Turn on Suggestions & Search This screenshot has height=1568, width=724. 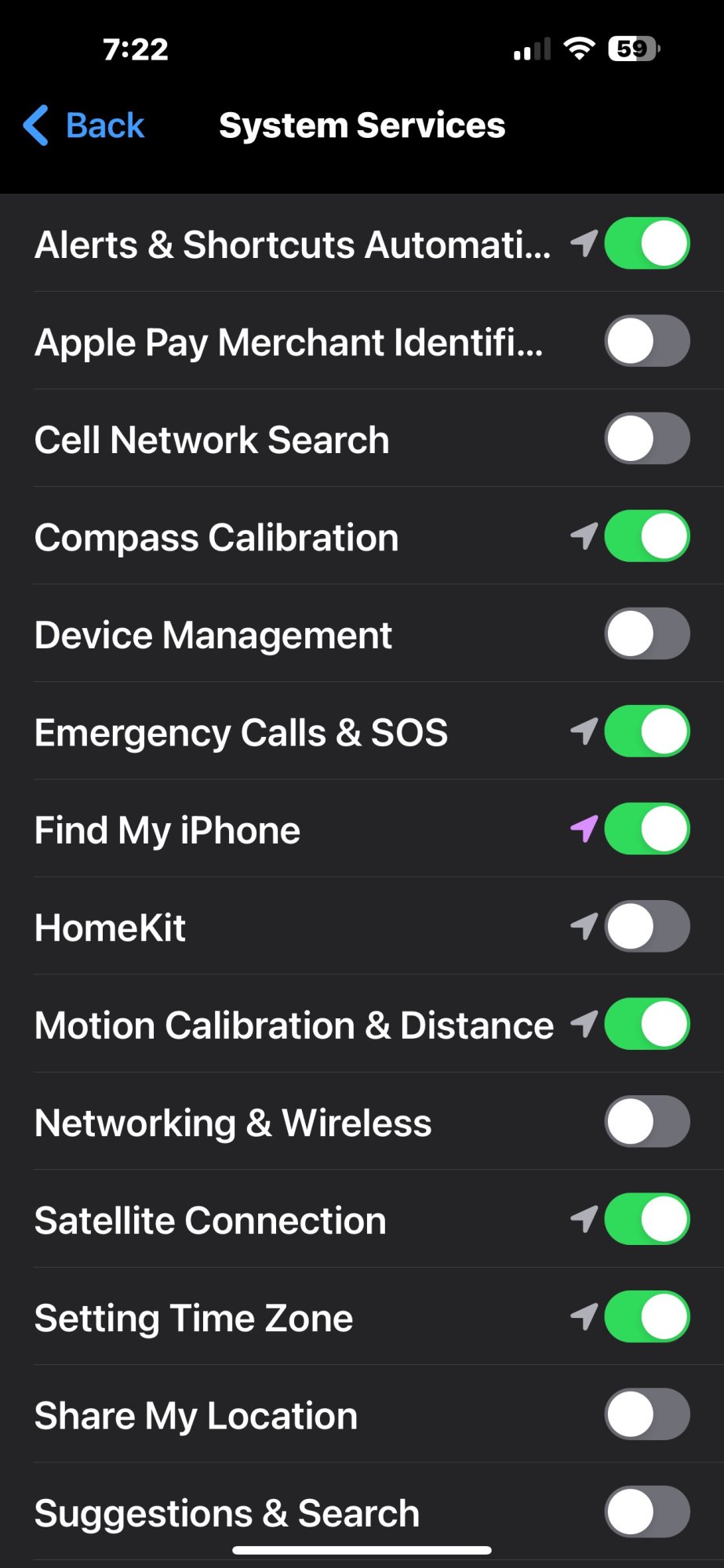pyautogui.click(x=647, y=1512)
